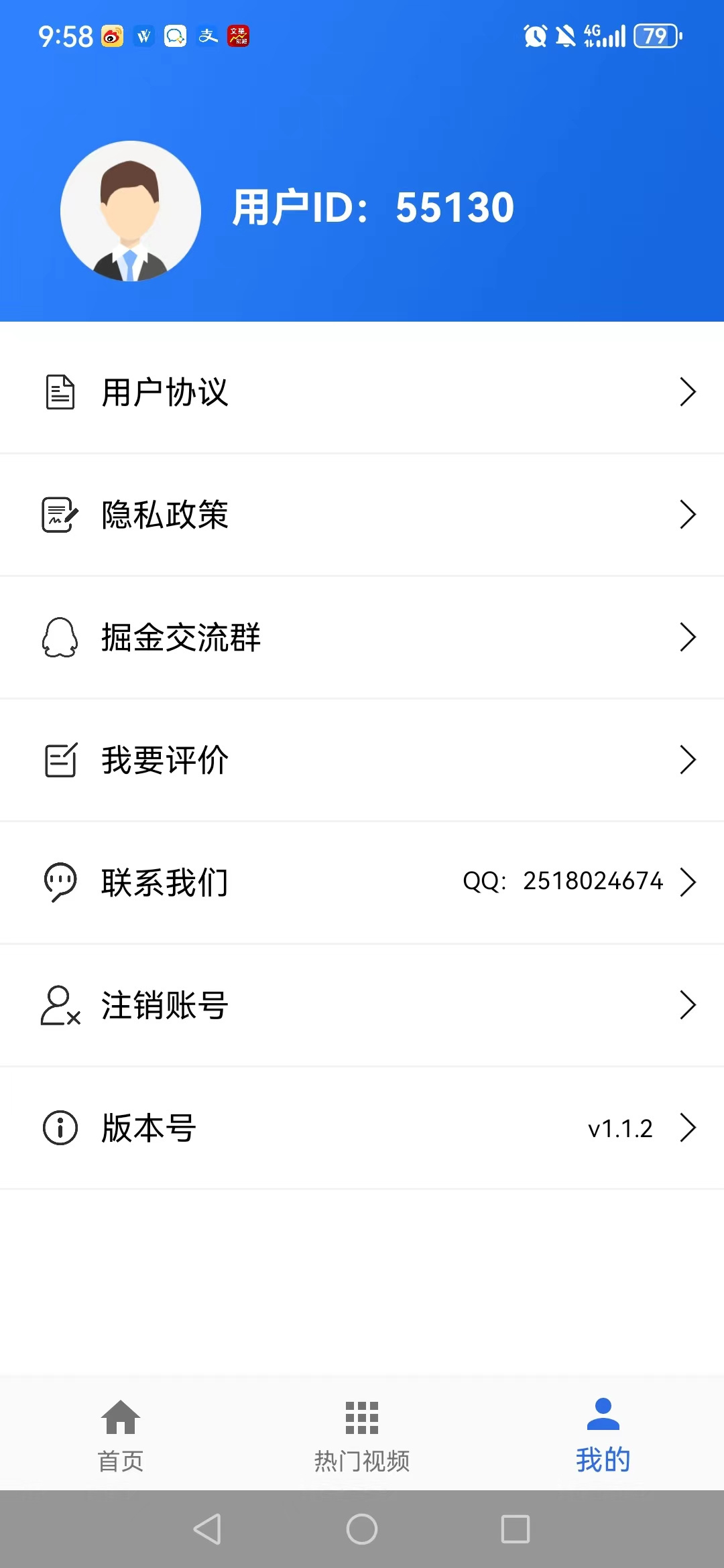The image size is (724, 1568).
Task: Tap the person-x icon beside 注销账号
Action: coord(60,1005)
